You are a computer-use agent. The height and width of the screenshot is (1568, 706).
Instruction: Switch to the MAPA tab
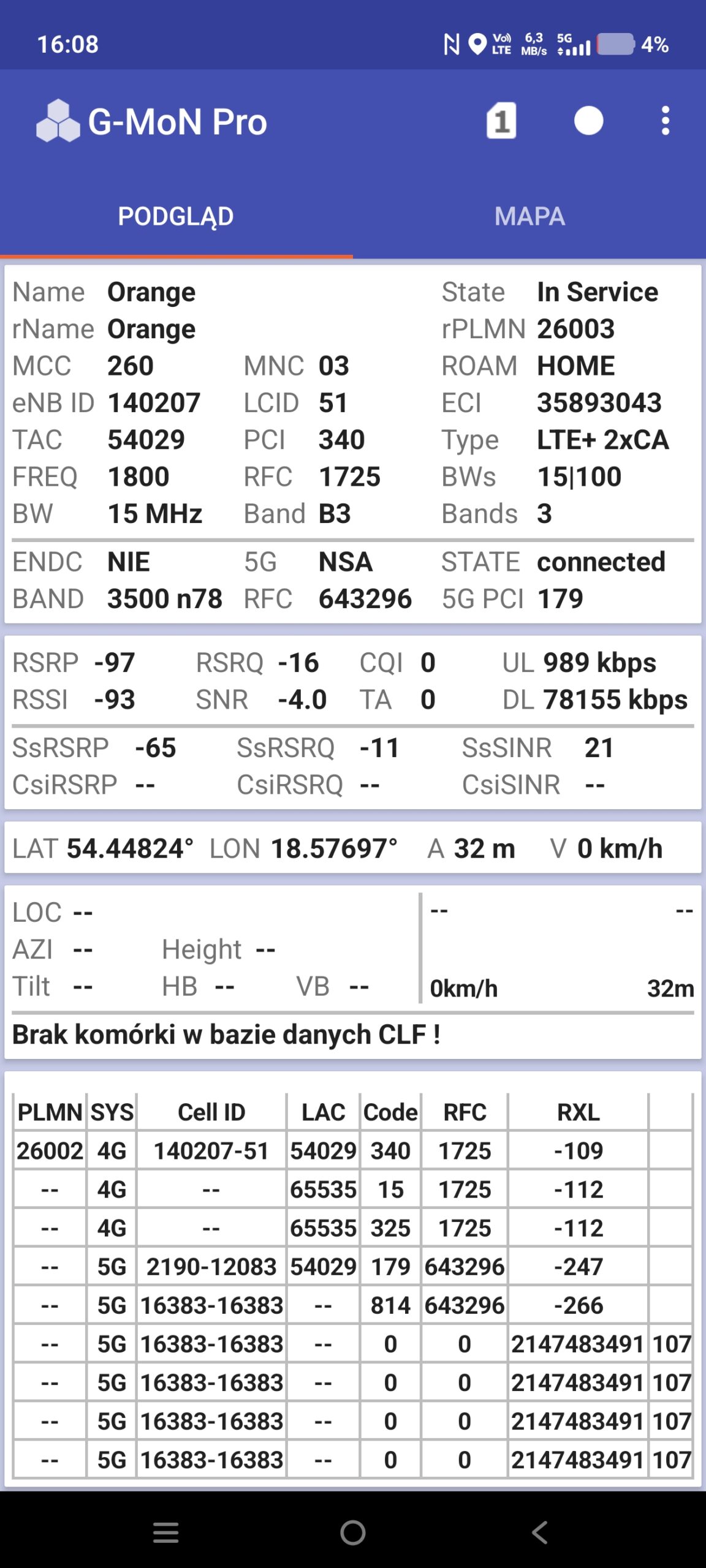[529, 216]
